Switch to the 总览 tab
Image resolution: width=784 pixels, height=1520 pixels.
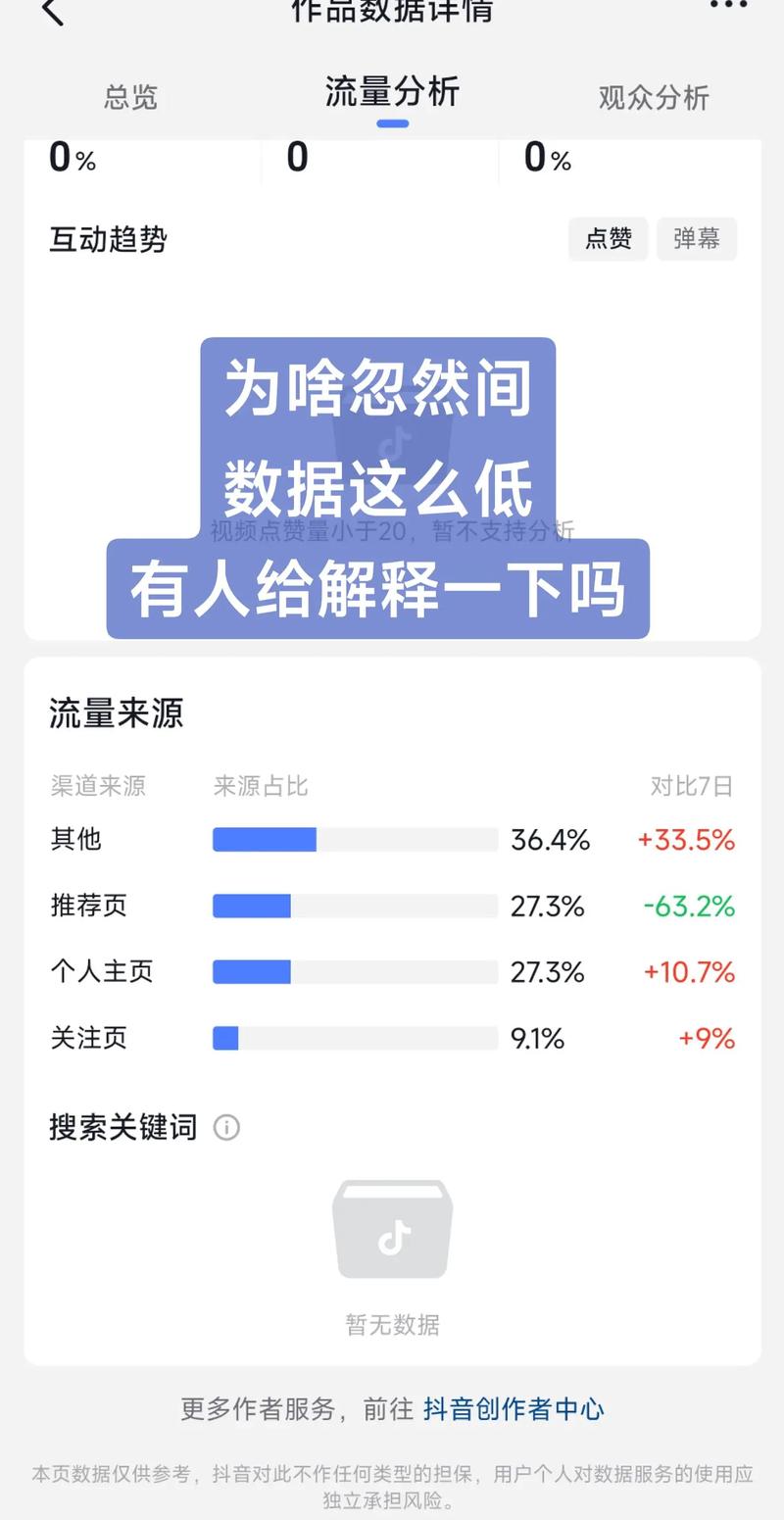[x=131, y=96]
